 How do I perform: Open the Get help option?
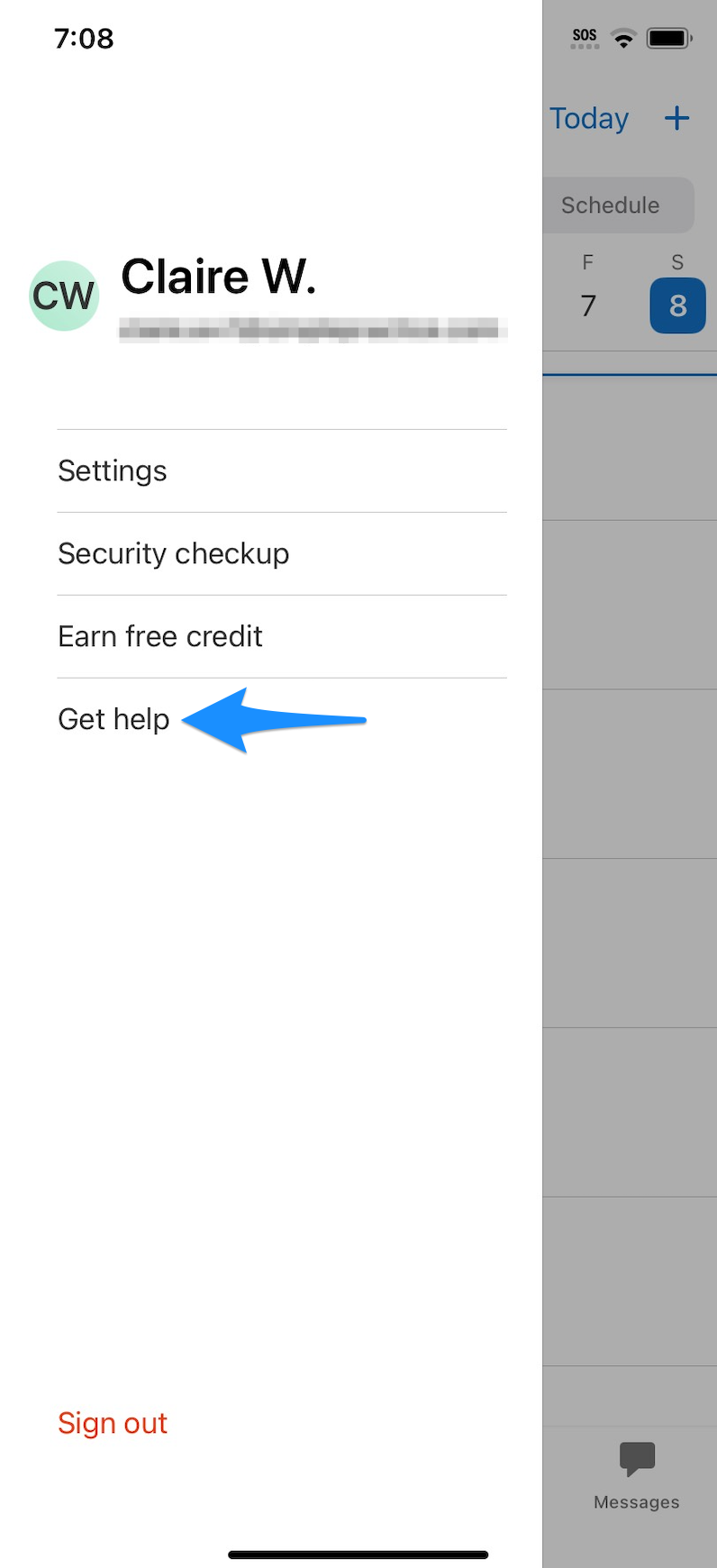113,720
